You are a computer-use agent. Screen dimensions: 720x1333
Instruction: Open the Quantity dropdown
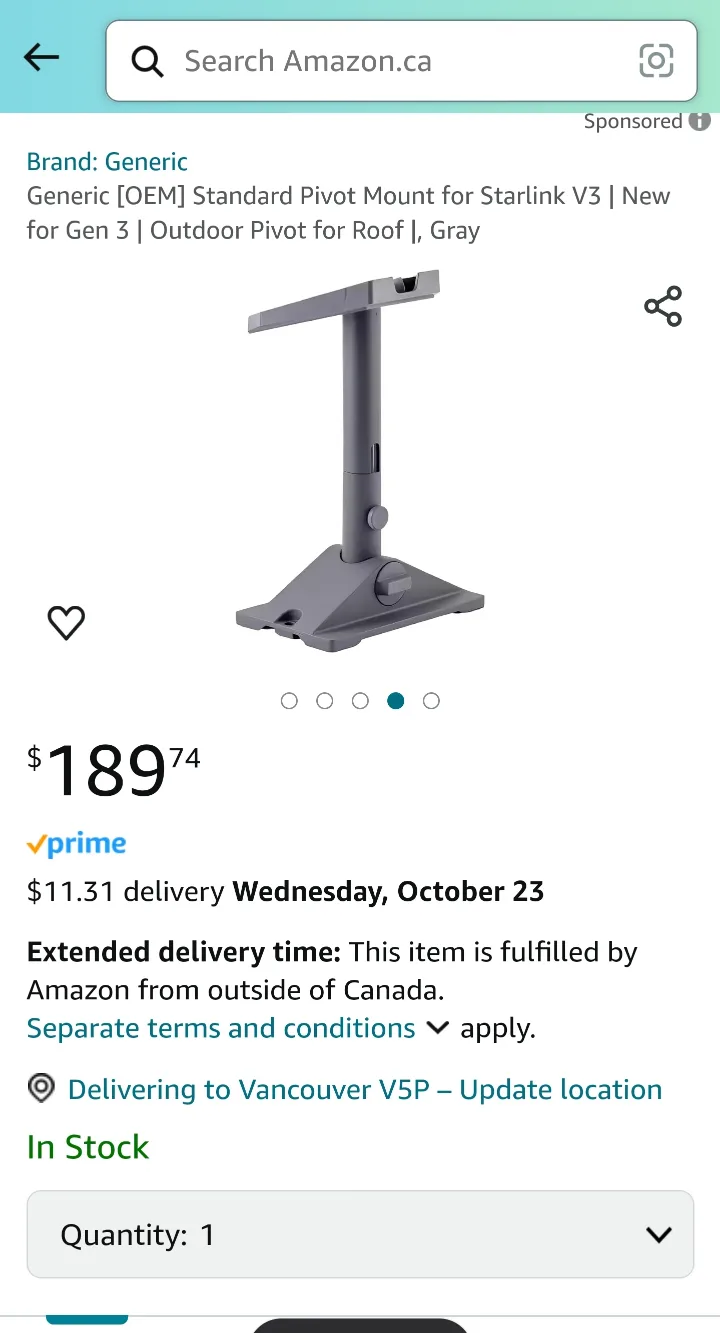(360, 1234)
